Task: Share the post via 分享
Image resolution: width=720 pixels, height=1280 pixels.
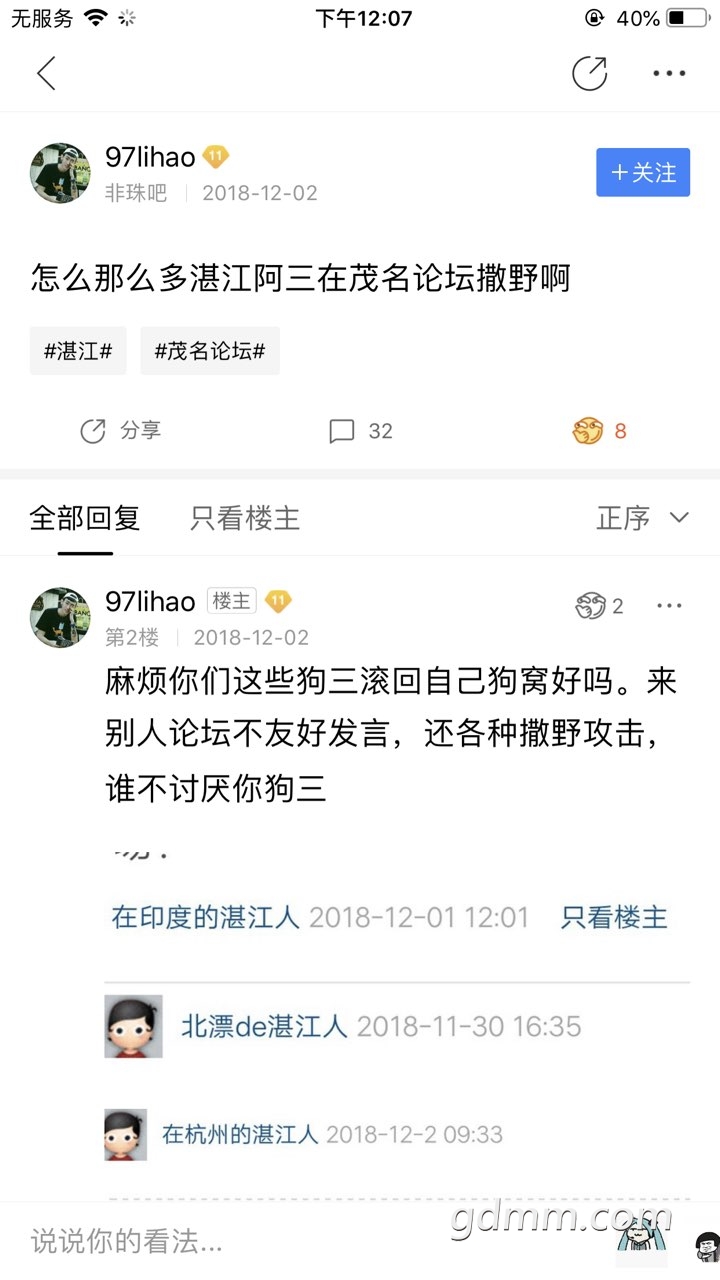Action: click(x=120, y=431)
